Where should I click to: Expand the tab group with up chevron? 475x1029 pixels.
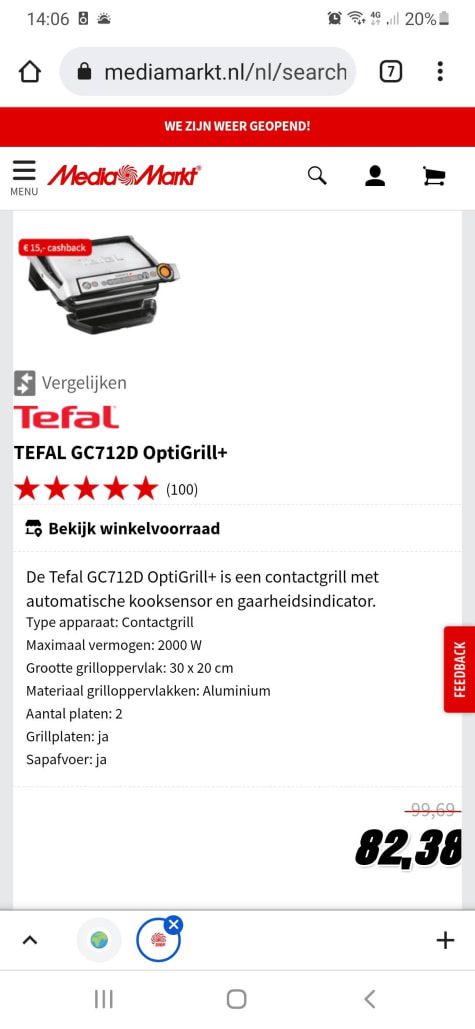point(30,940)
